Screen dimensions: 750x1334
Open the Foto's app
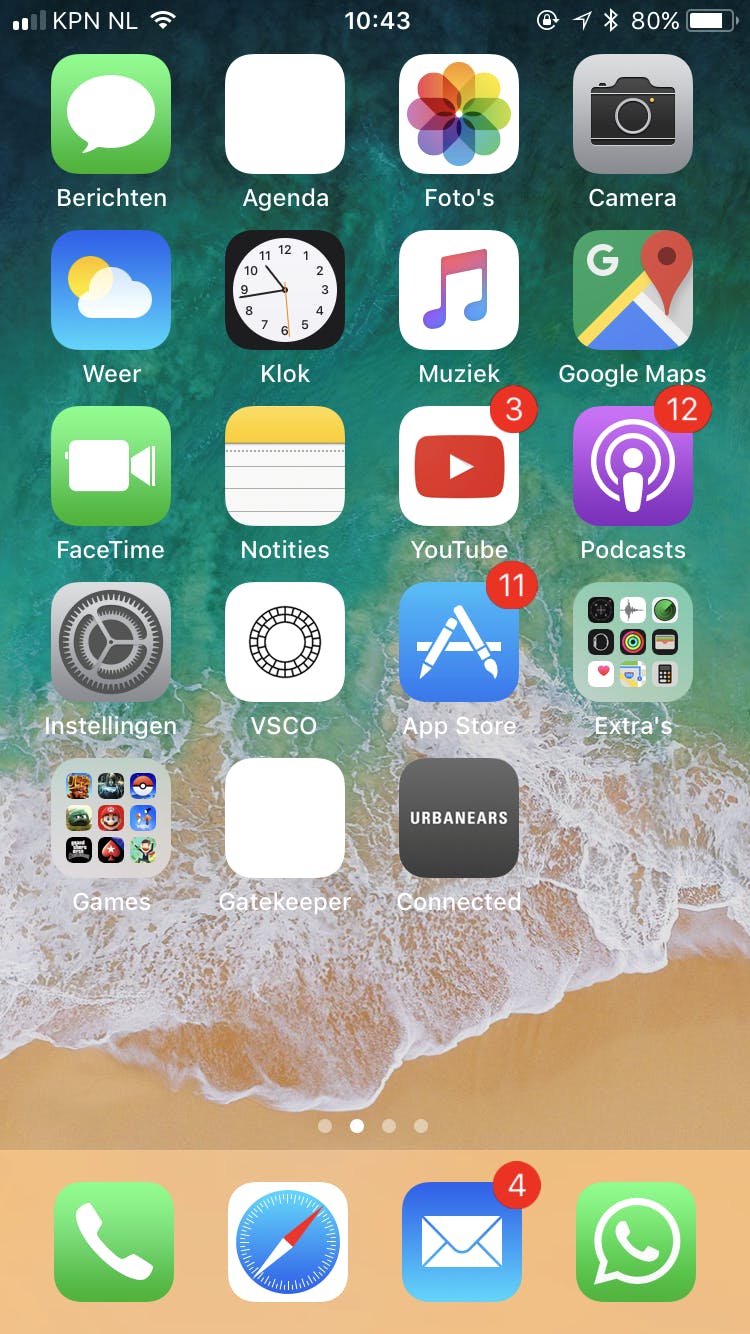pyautogui.click(x=459, y=114)
